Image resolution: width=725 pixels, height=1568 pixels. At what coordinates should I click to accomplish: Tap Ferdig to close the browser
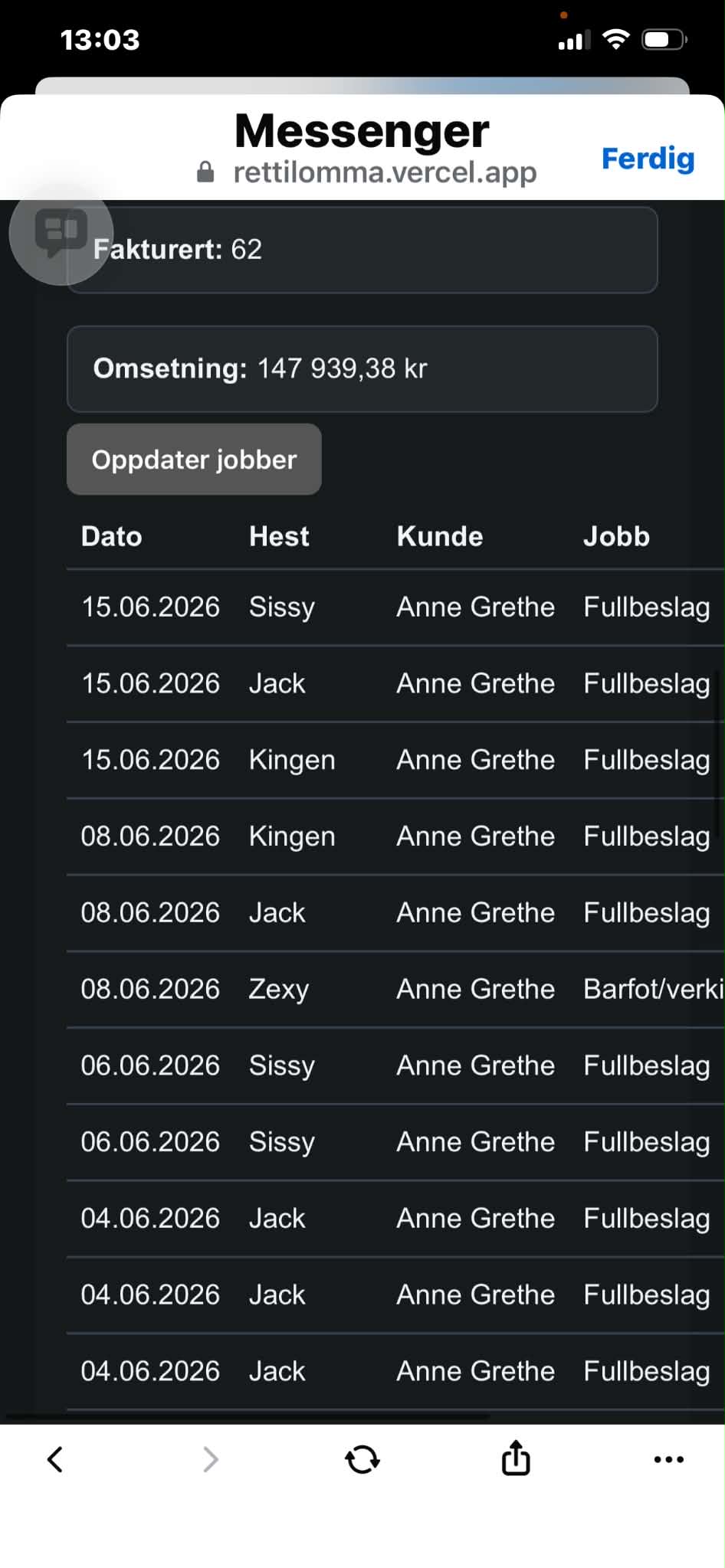[x=648, y=159]
